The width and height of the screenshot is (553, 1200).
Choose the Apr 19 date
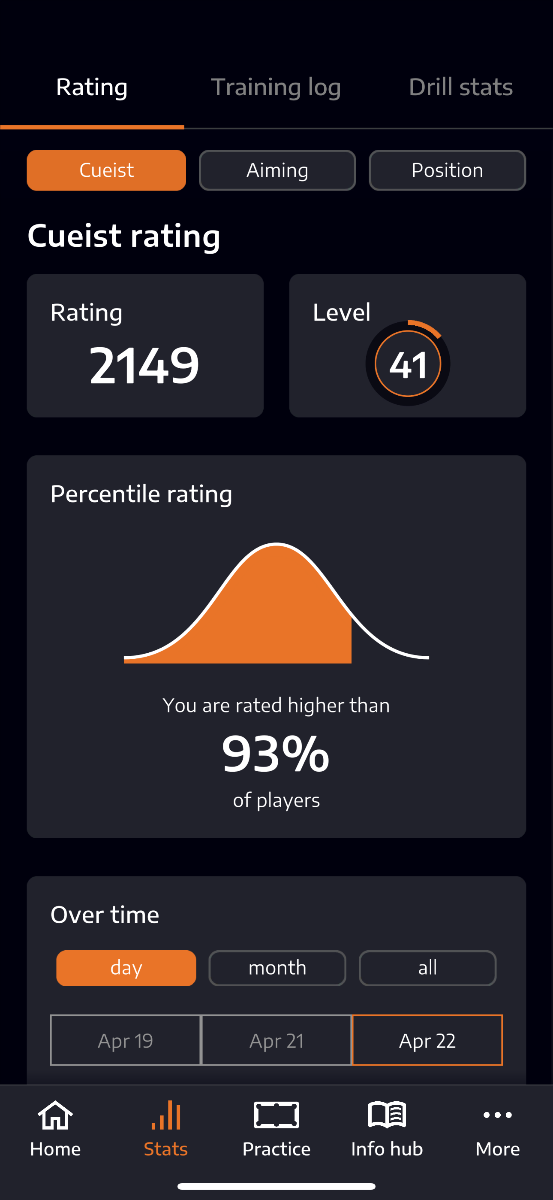click(126, 1041)
